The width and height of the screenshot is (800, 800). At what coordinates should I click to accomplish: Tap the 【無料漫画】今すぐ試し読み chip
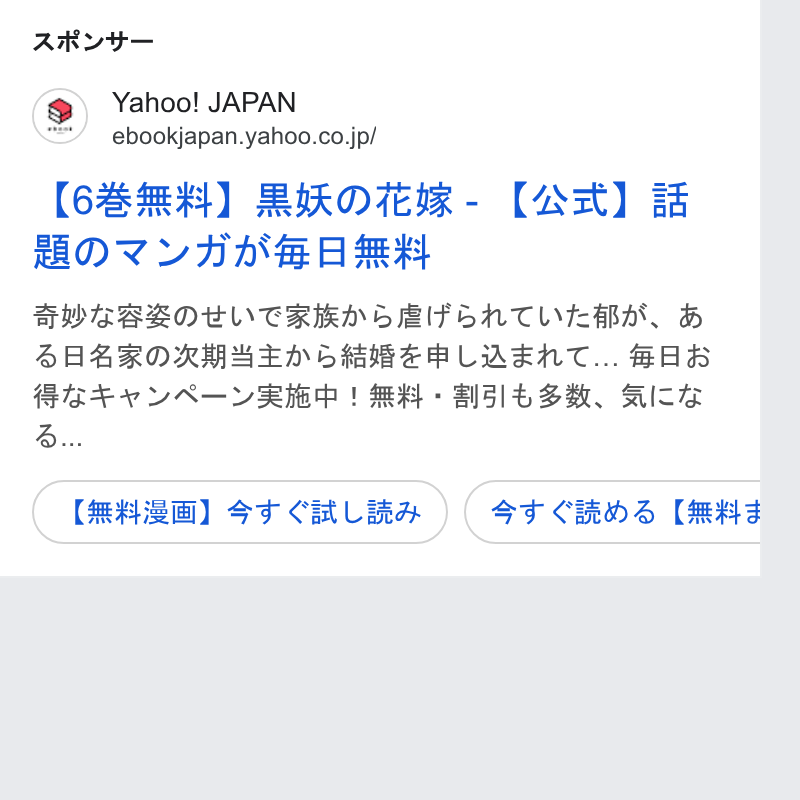240,512
